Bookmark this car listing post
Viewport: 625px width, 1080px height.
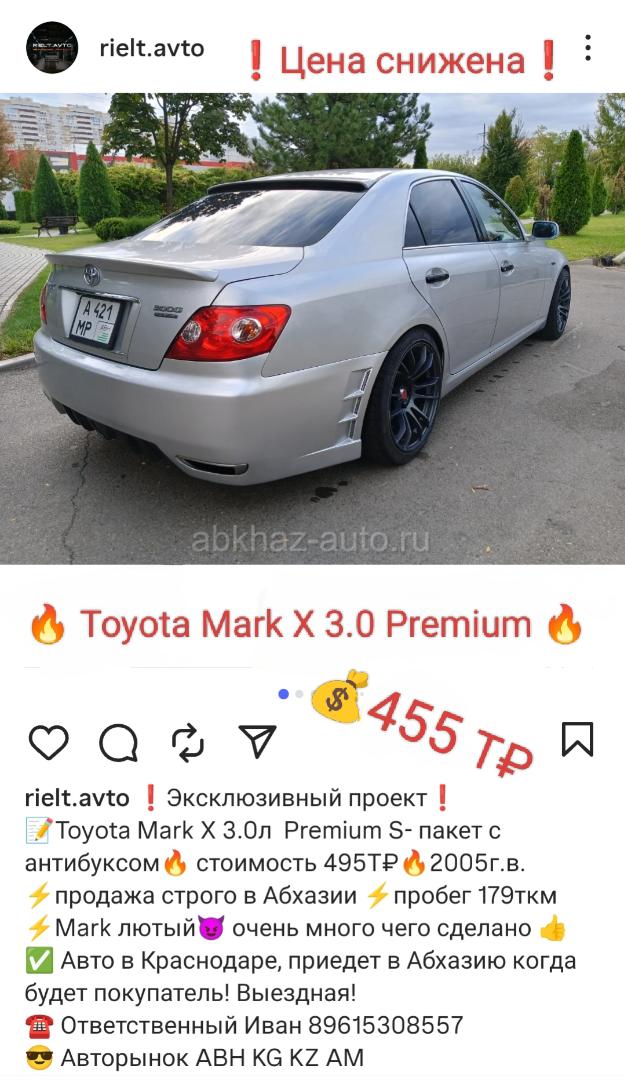[577, 740]
